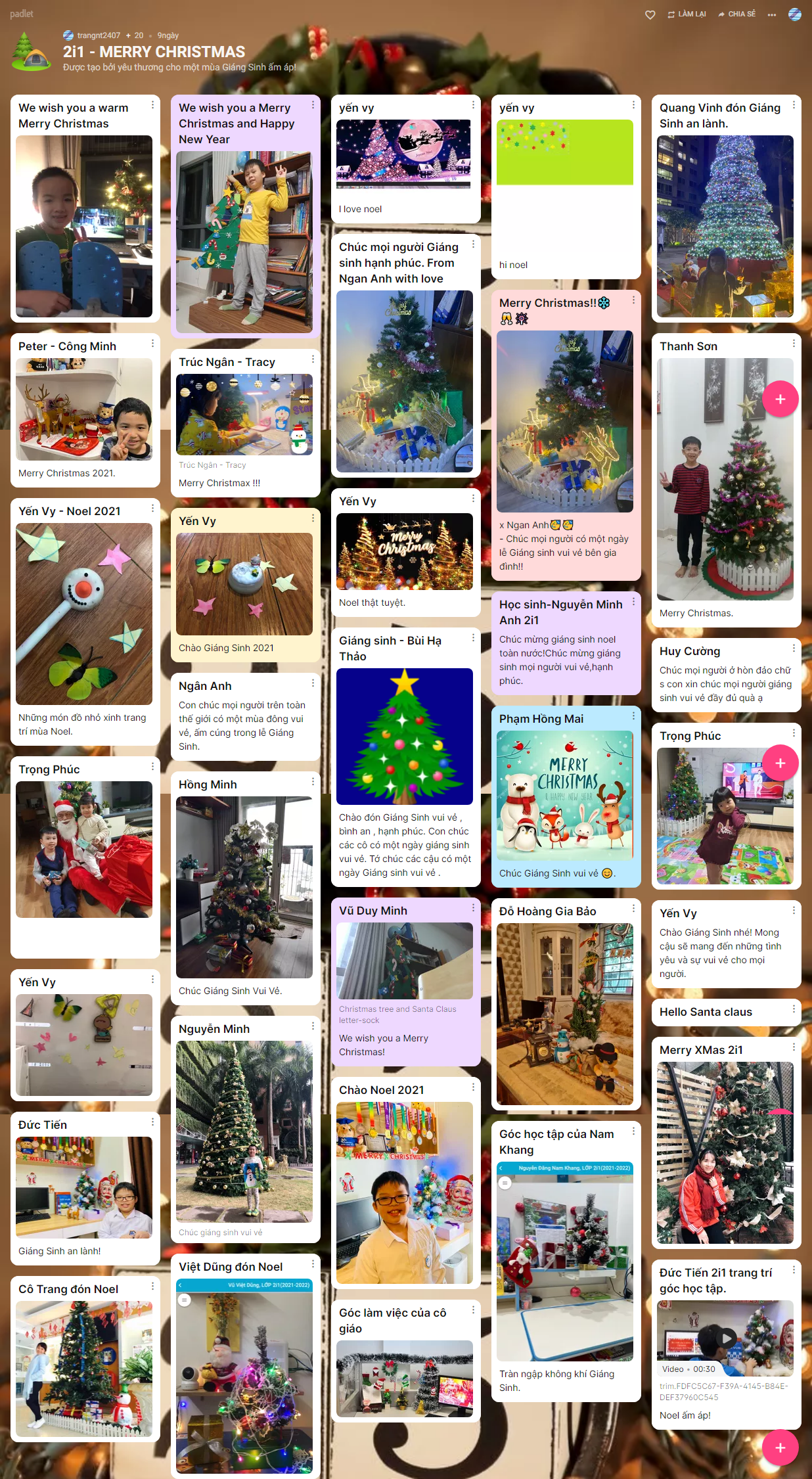The height and width of the screenshot is (1479, 812).
Task: Like this padlet with the heart icon
Action: (x=650, y=14)
